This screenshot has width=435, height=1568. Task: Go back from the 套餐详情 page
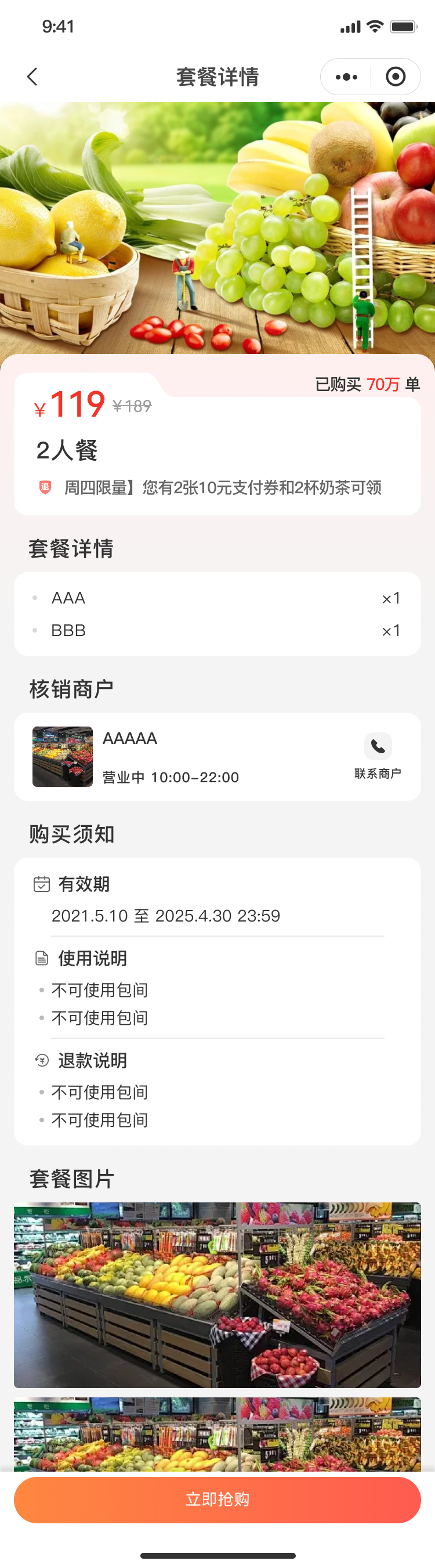coord(33,77)
